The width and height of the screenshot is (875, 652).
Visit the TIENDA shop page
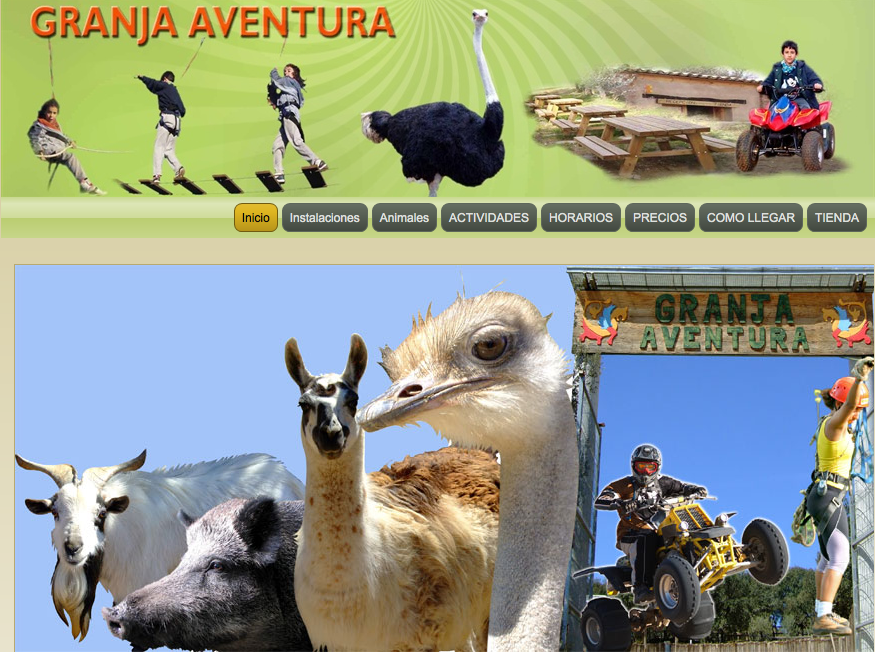837,218
